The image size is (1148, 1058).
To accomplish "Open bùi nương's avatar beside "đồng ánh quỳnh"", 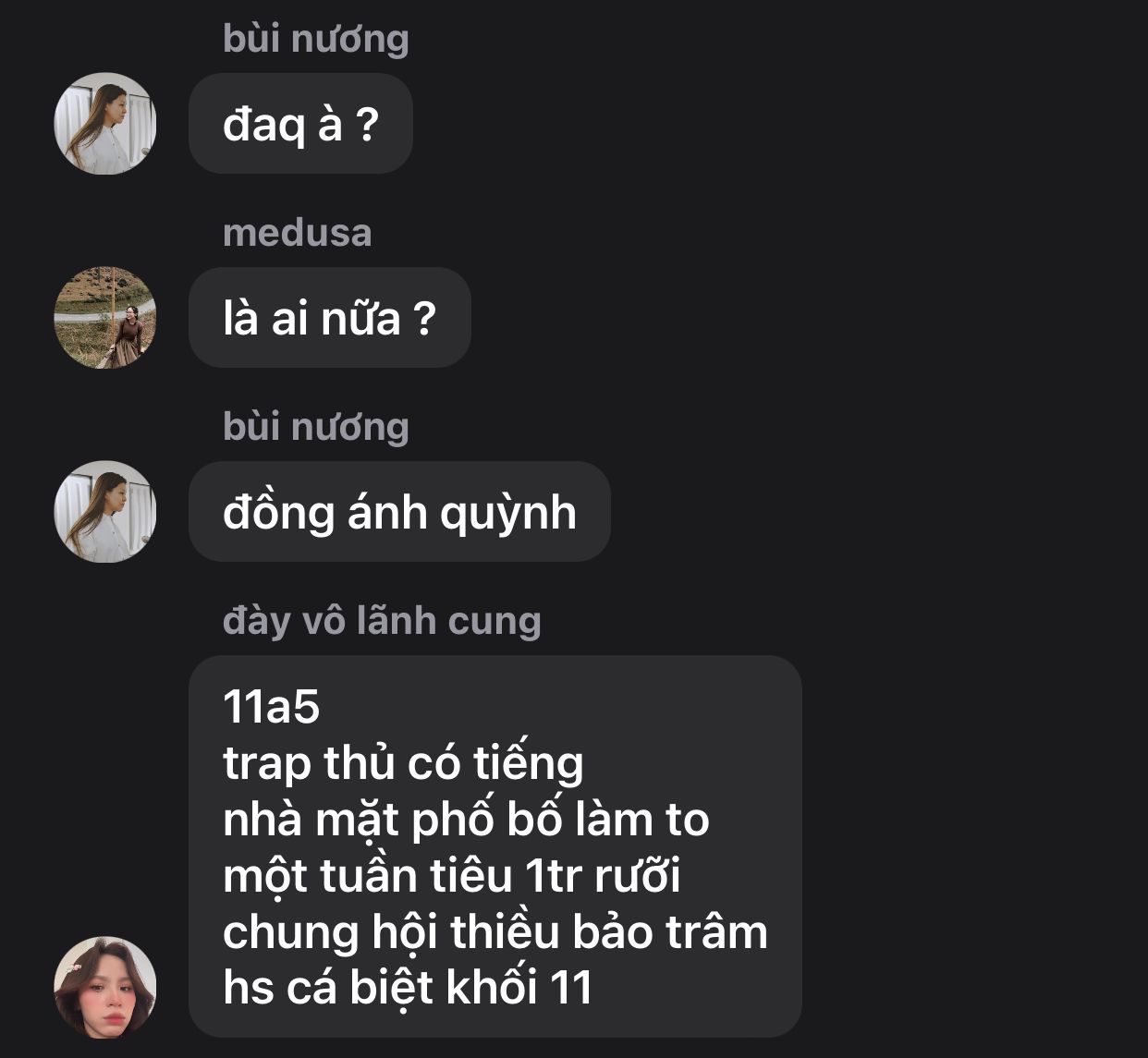I will [104, 512].
